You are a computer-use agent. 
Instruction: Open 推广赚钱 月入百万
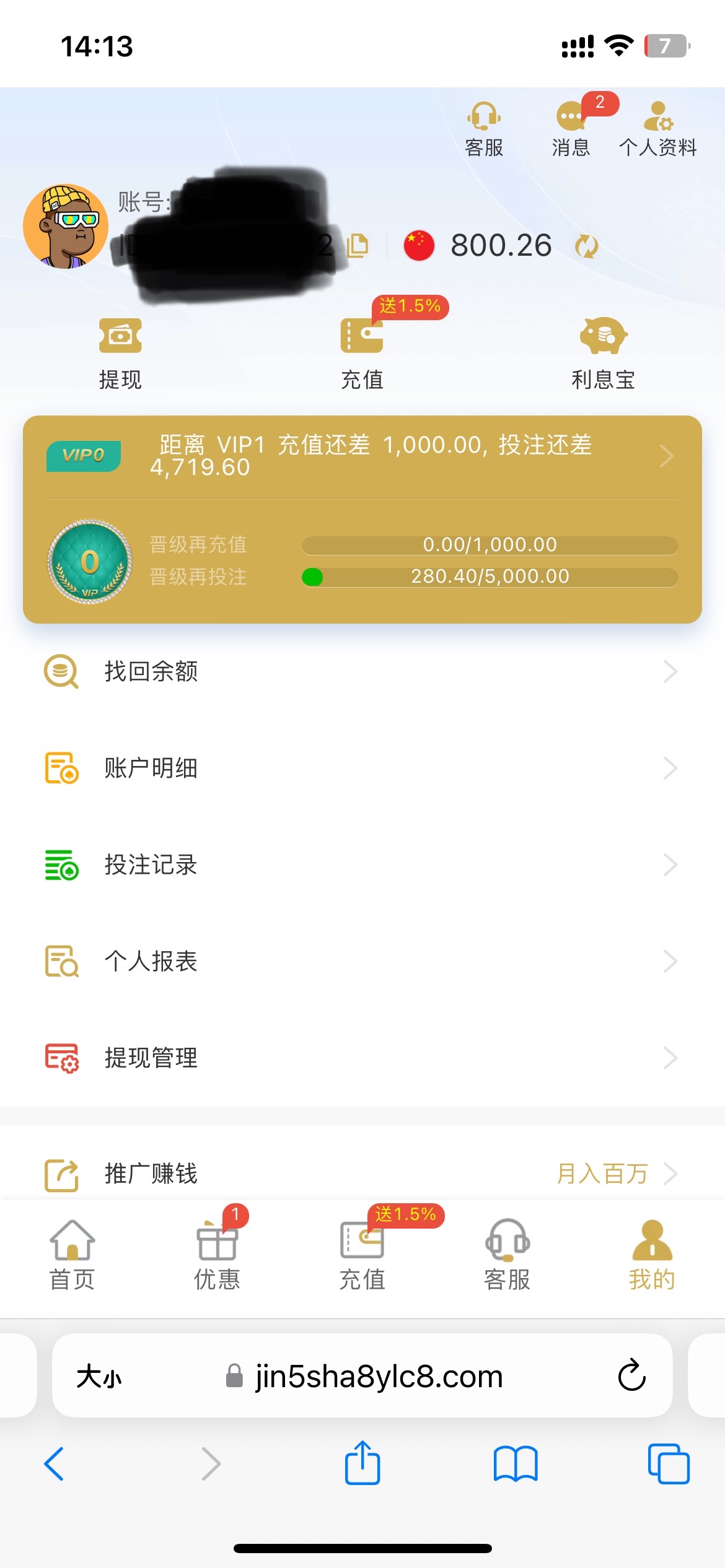(362, 1173)
